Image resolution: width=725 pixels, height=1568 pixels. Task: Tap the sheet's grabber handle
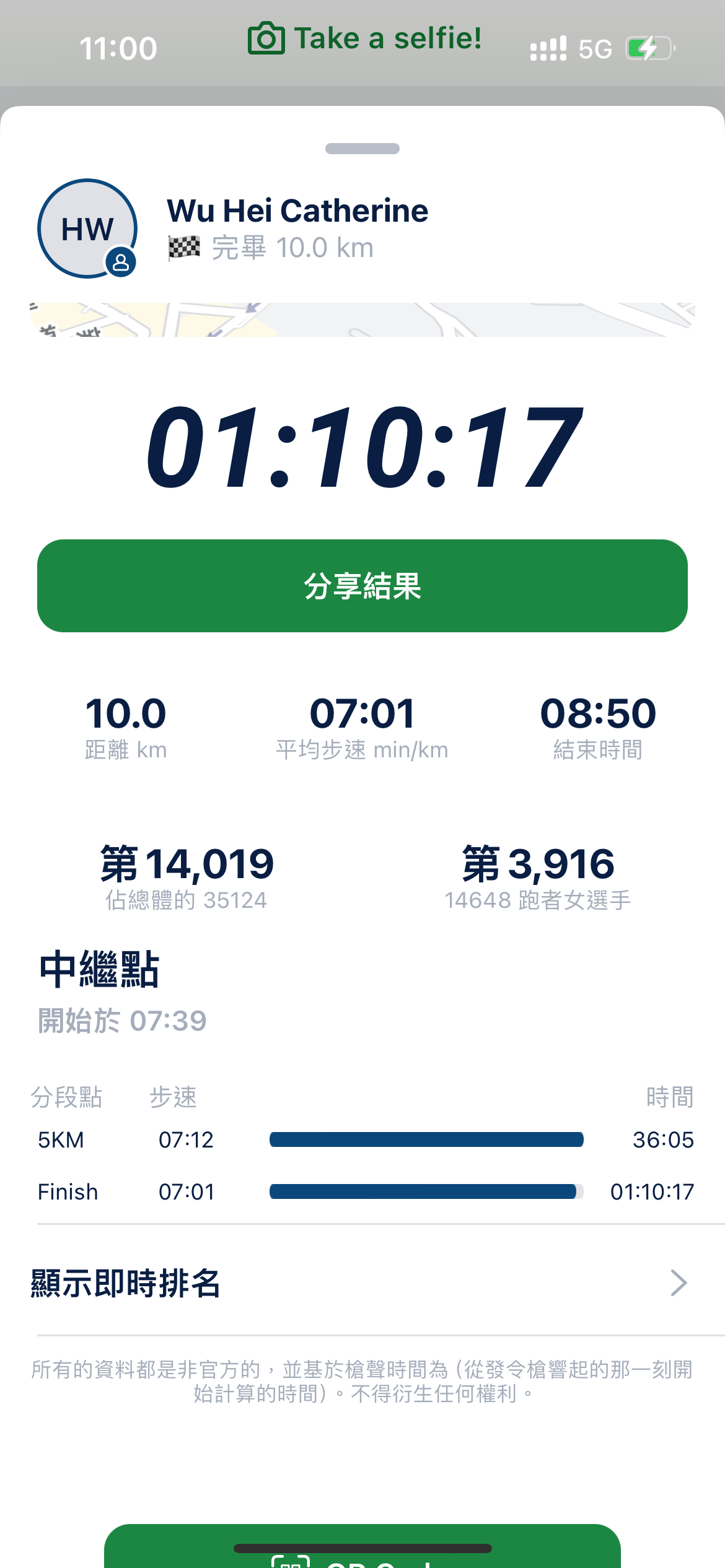(362, 149)
